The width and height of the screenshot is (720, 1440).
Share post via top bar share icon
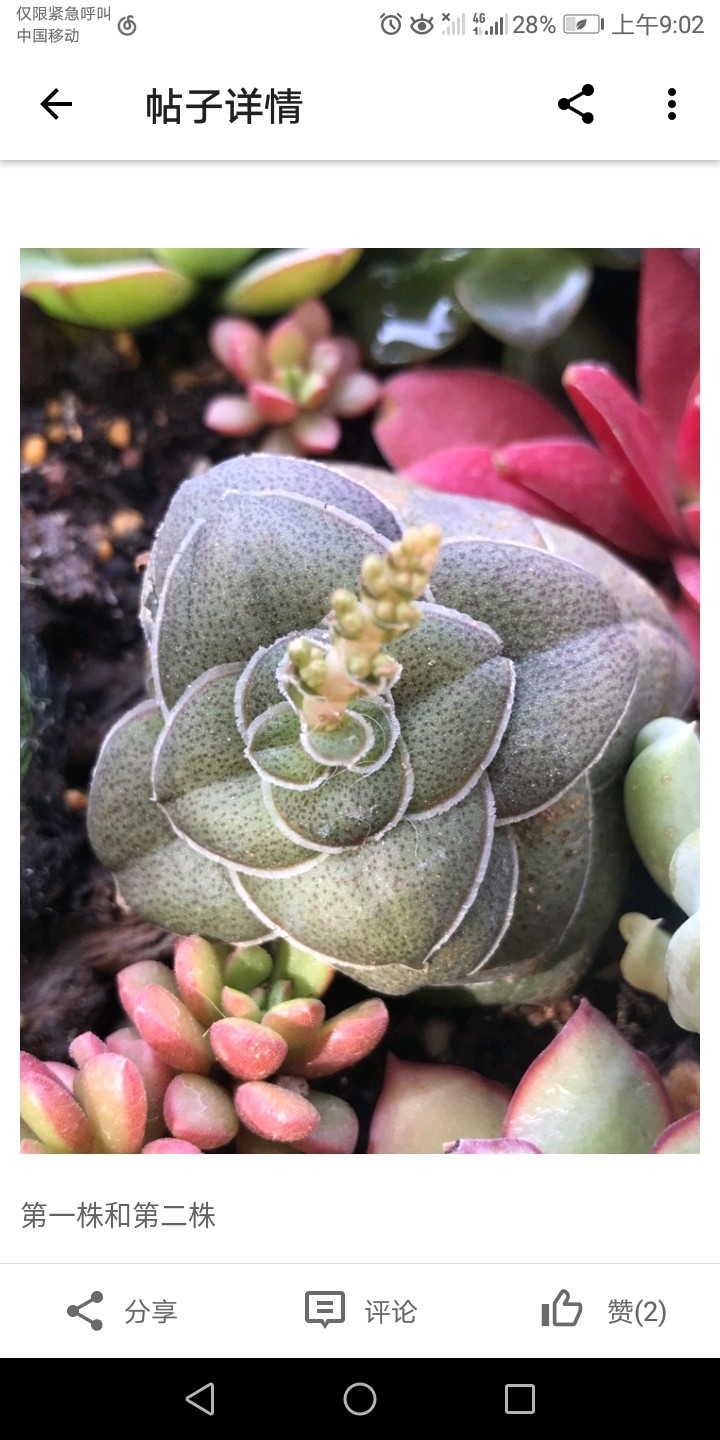coord(576,104)
